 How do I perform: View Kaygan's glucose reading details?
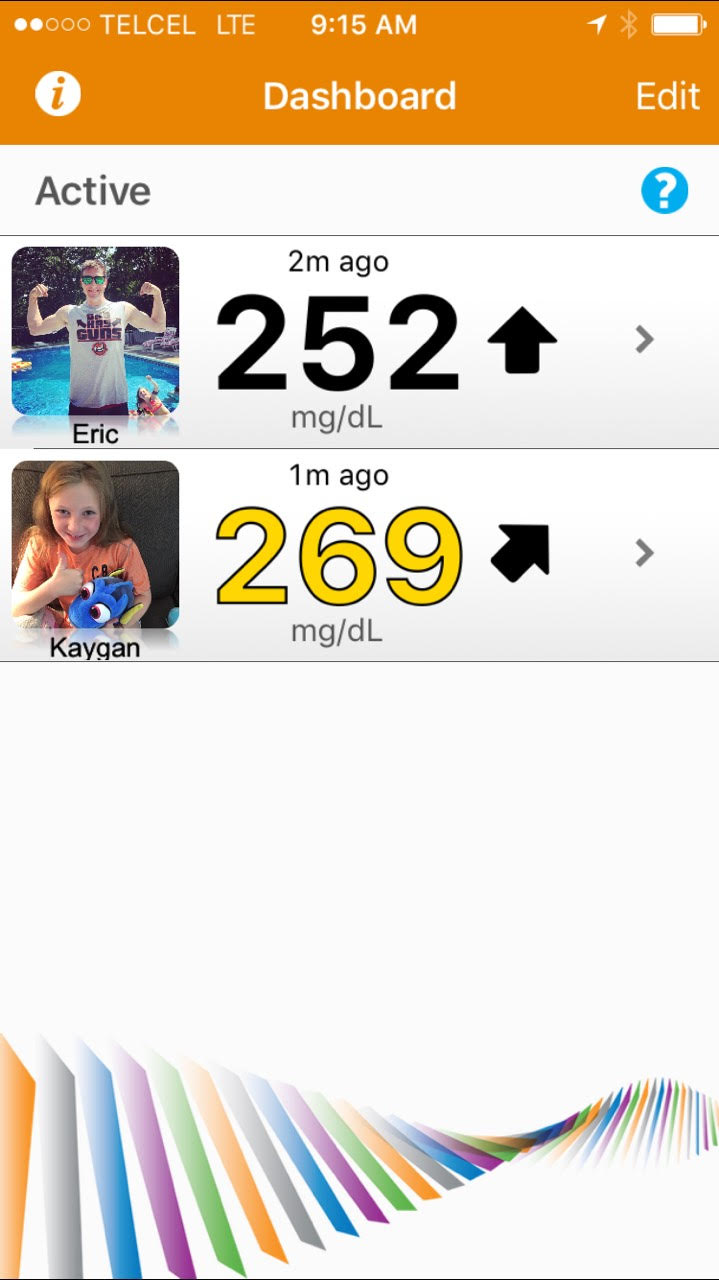click(644, 553)
